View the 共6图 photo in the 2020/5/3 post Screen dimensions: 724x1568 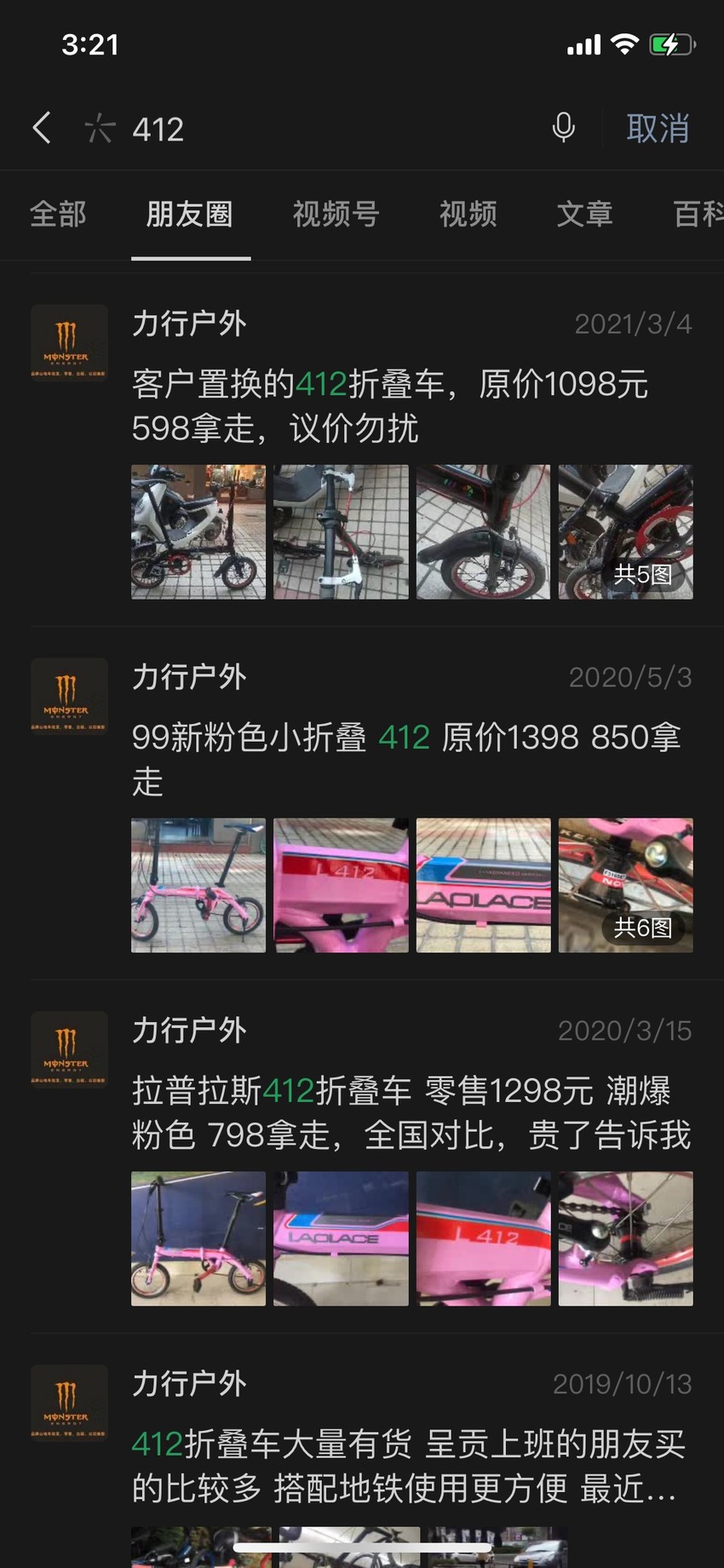pyautogui.click(x=625, y=885)
